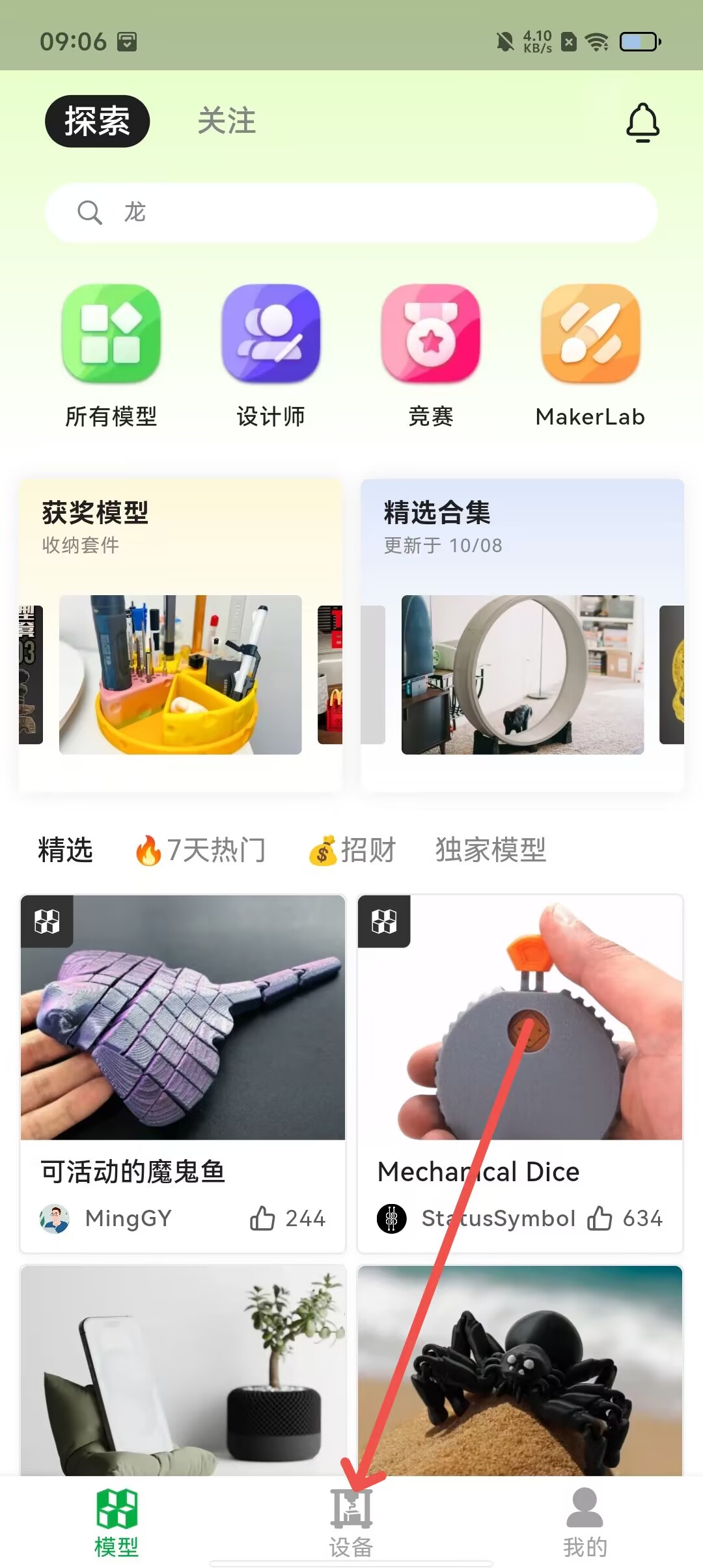Open the Mechanical Dice model card
703x1568 pixels.
520,1042
